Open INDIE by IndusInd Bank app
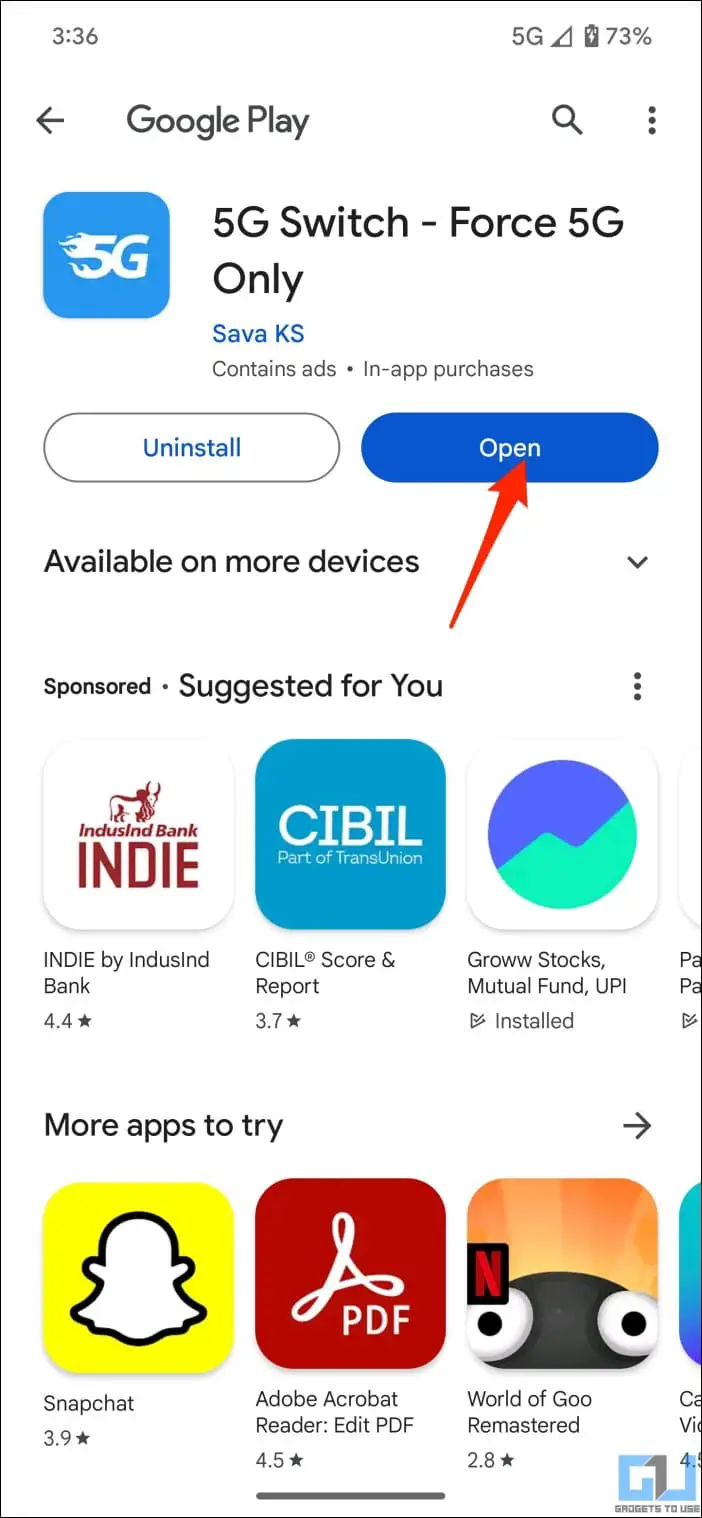Image resolution: width=702 pixels, height=1518 pixels. (x=138, y=834)
